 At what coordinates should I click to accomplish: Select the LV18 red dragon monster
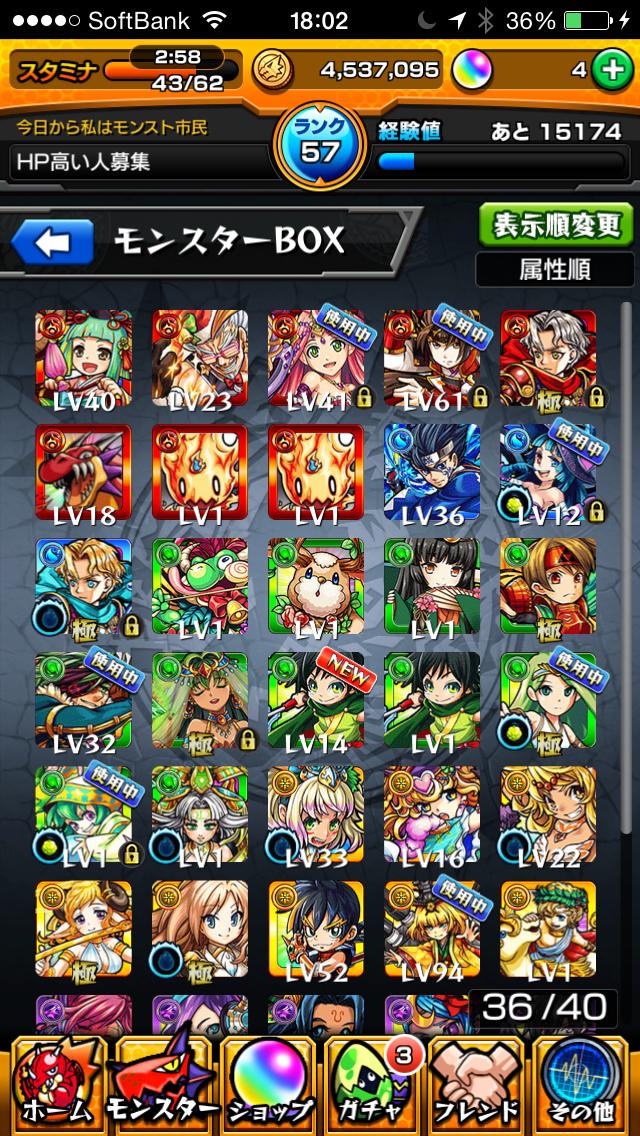(84, 473)
